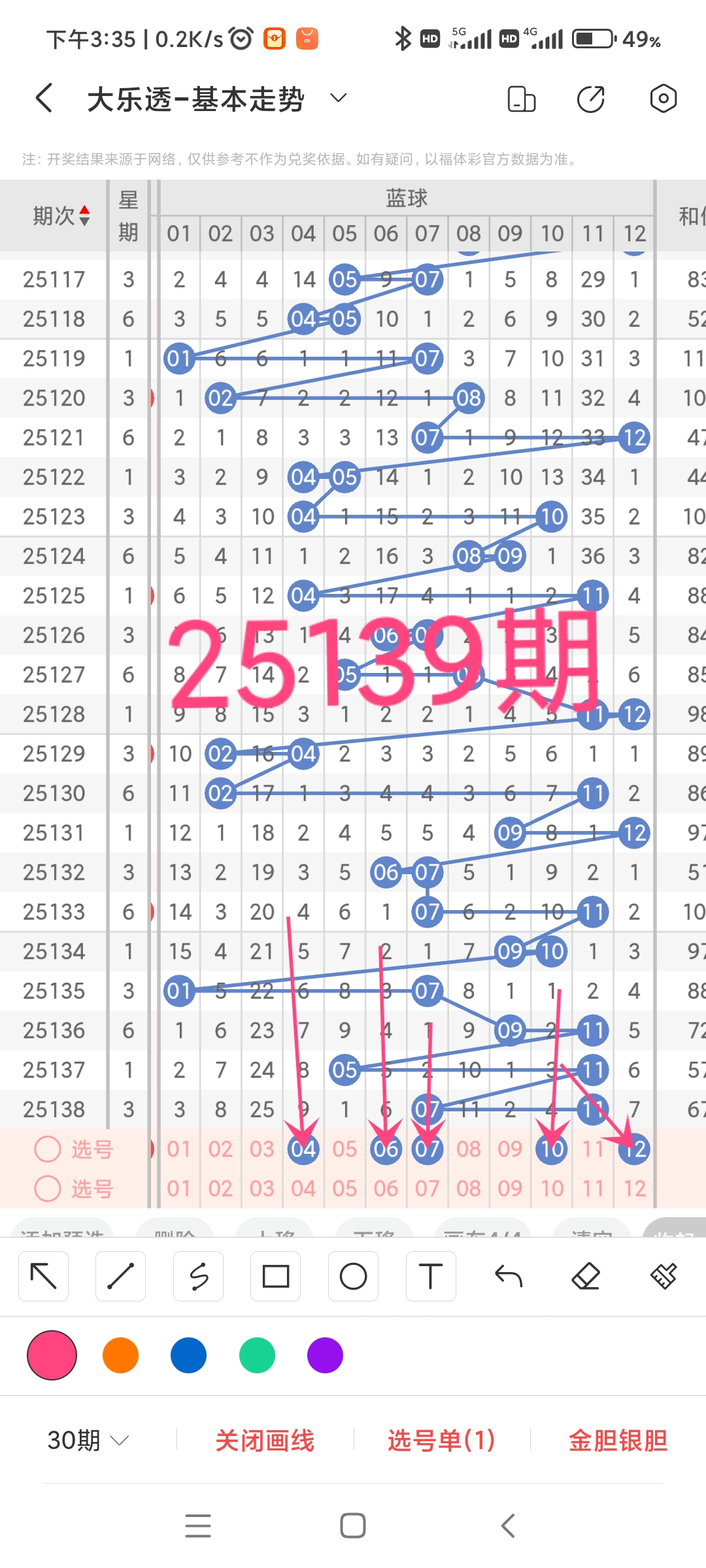Select the first 选号 radio button
This screenshot has height=1568, width=706.
(x=47, y=1150)
